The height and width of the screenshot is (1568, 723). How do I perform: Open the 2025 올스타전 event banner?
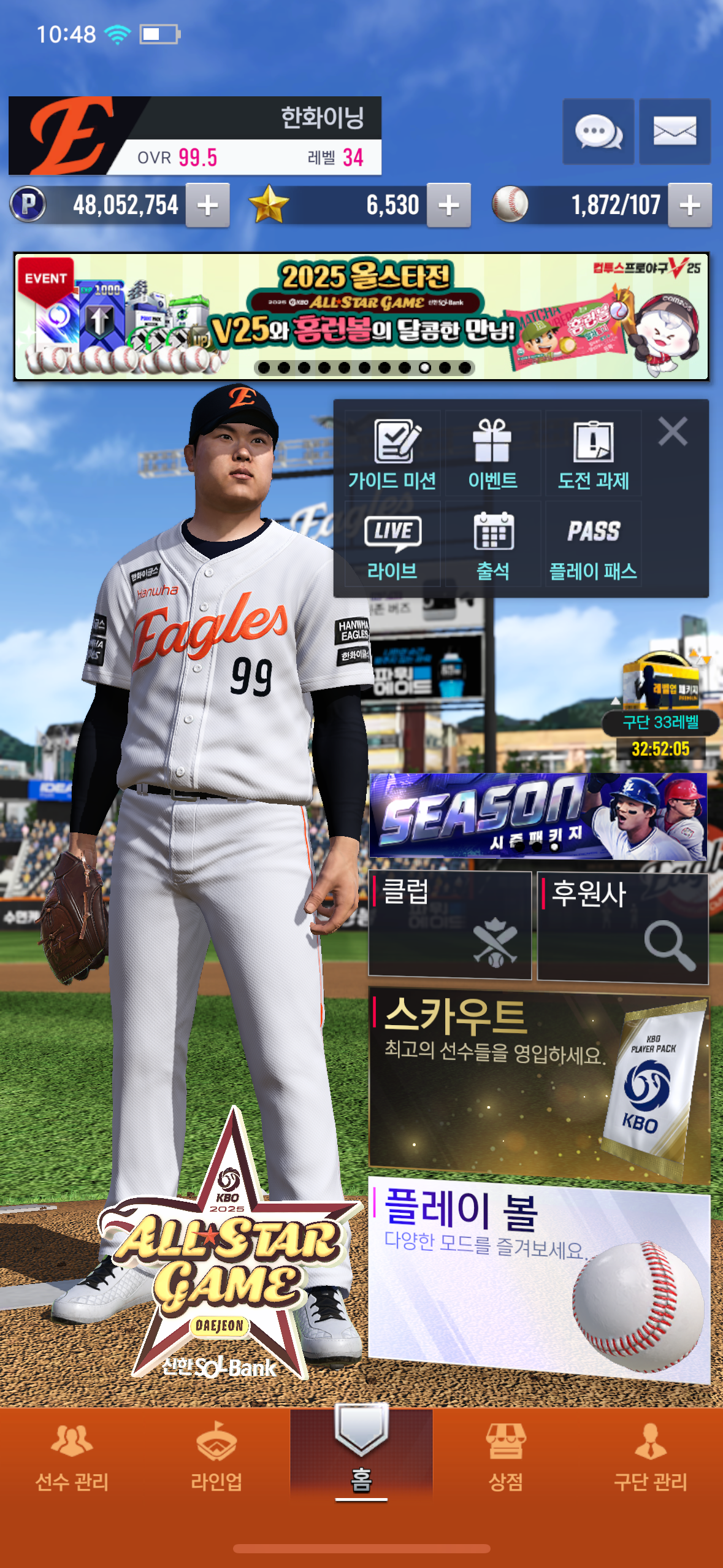[361, 317]
